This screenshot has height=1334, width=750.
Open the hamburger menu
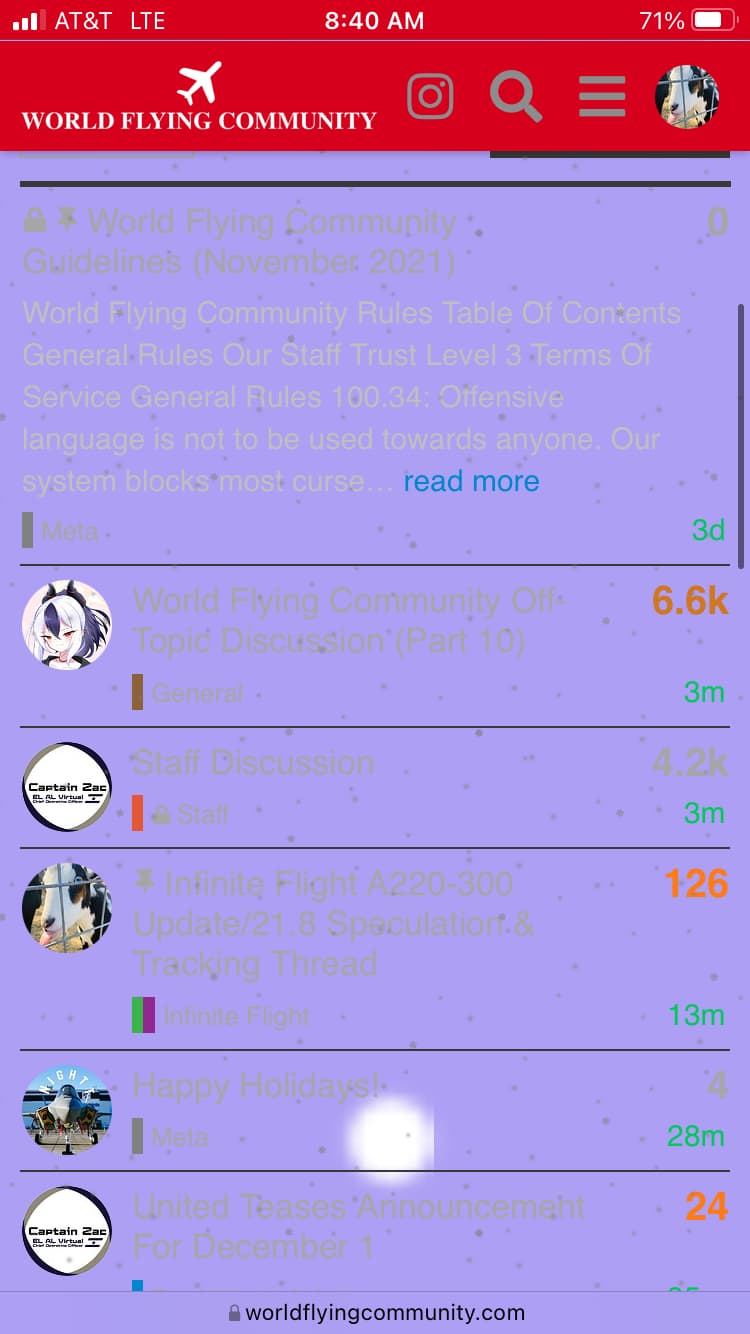coord(602,97)
